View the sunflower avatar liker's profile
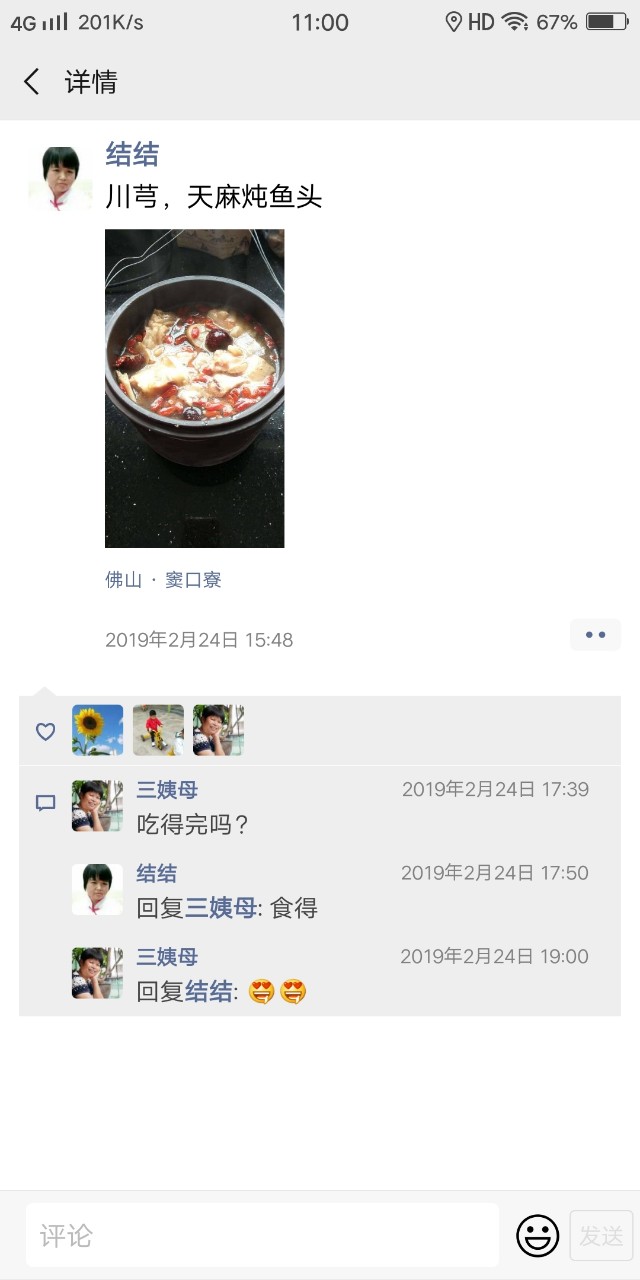 (98, 730)
